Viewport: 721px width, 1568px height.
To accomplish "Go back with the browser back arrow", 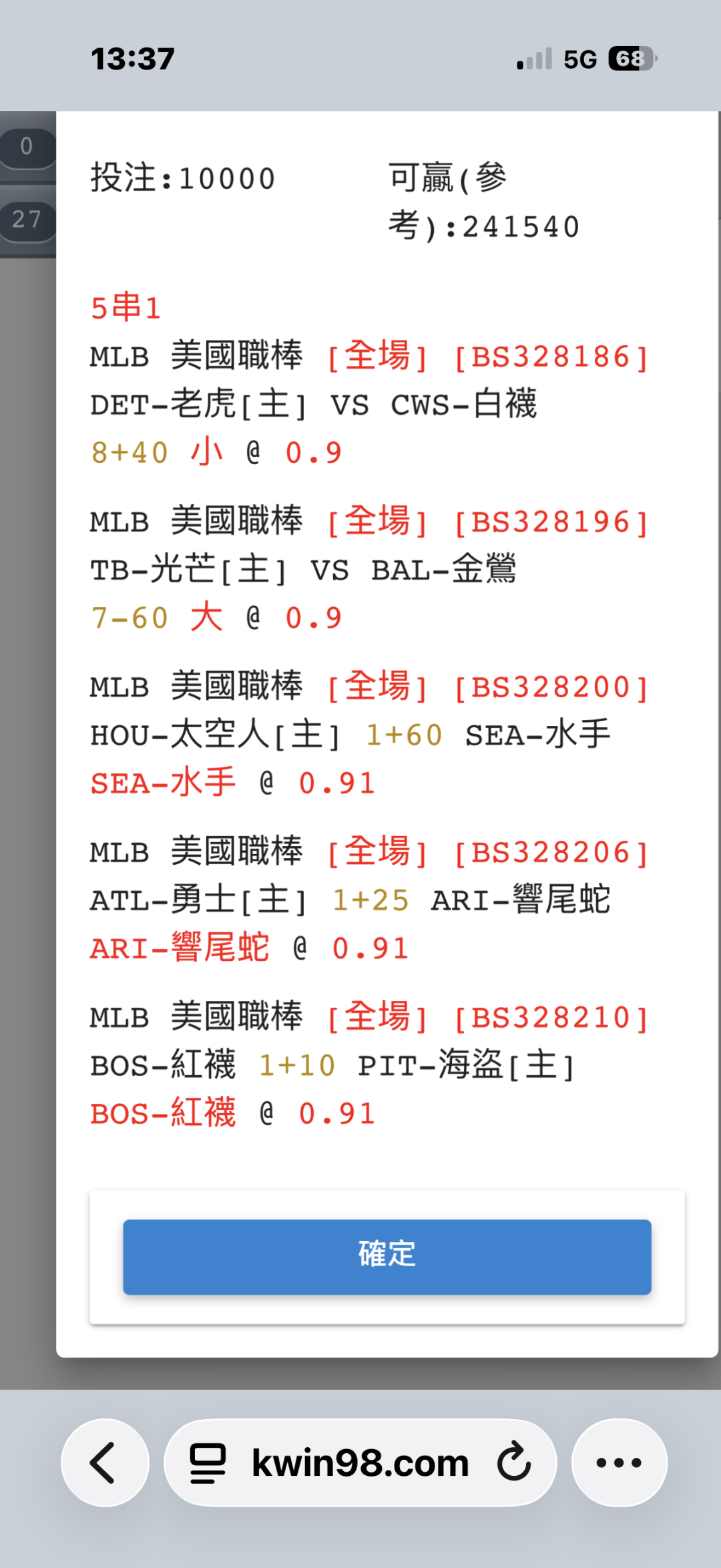I will click(105, 1462).
